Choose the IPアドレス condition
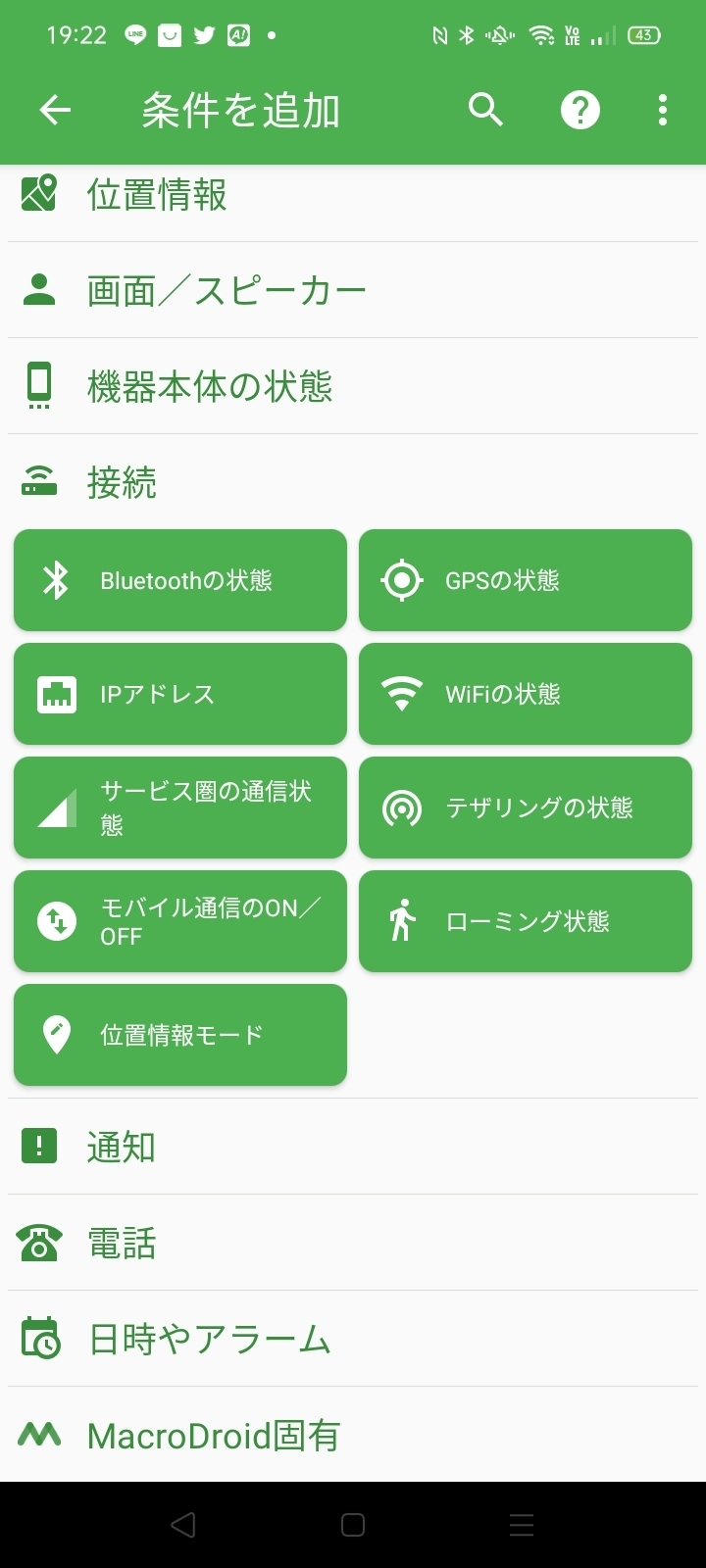 point(180,694)
